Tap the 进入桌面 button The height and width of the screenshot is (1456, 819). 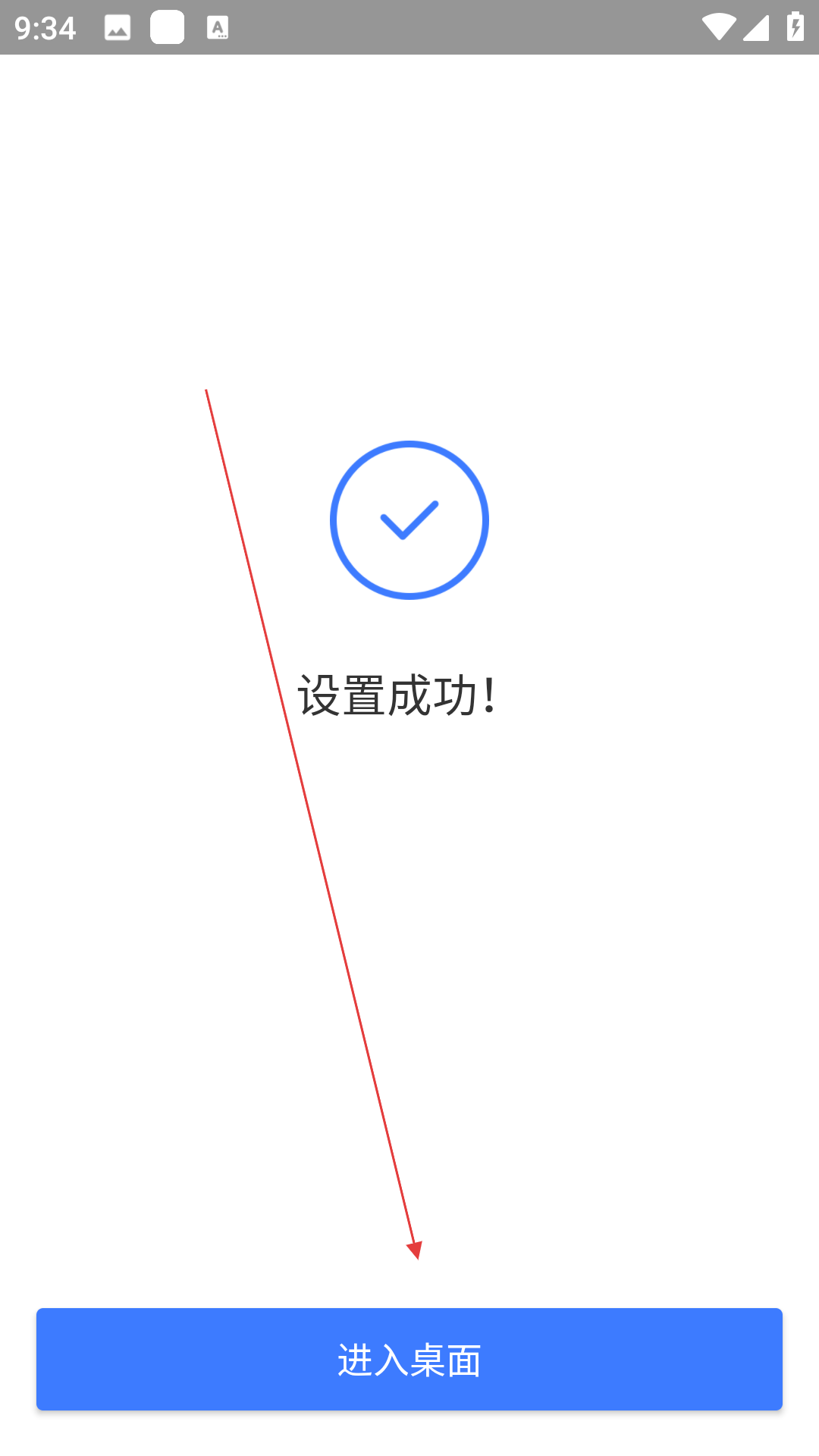[409, 1359]
